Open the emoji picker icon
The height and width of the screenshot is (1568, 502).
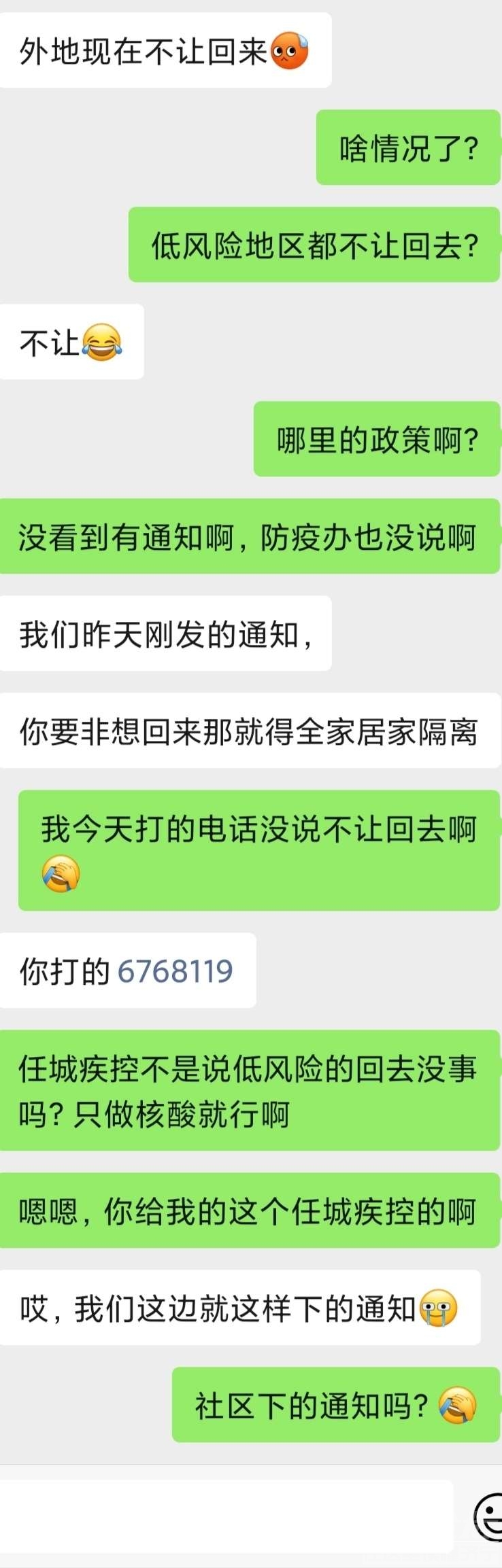coord(488,1516)
